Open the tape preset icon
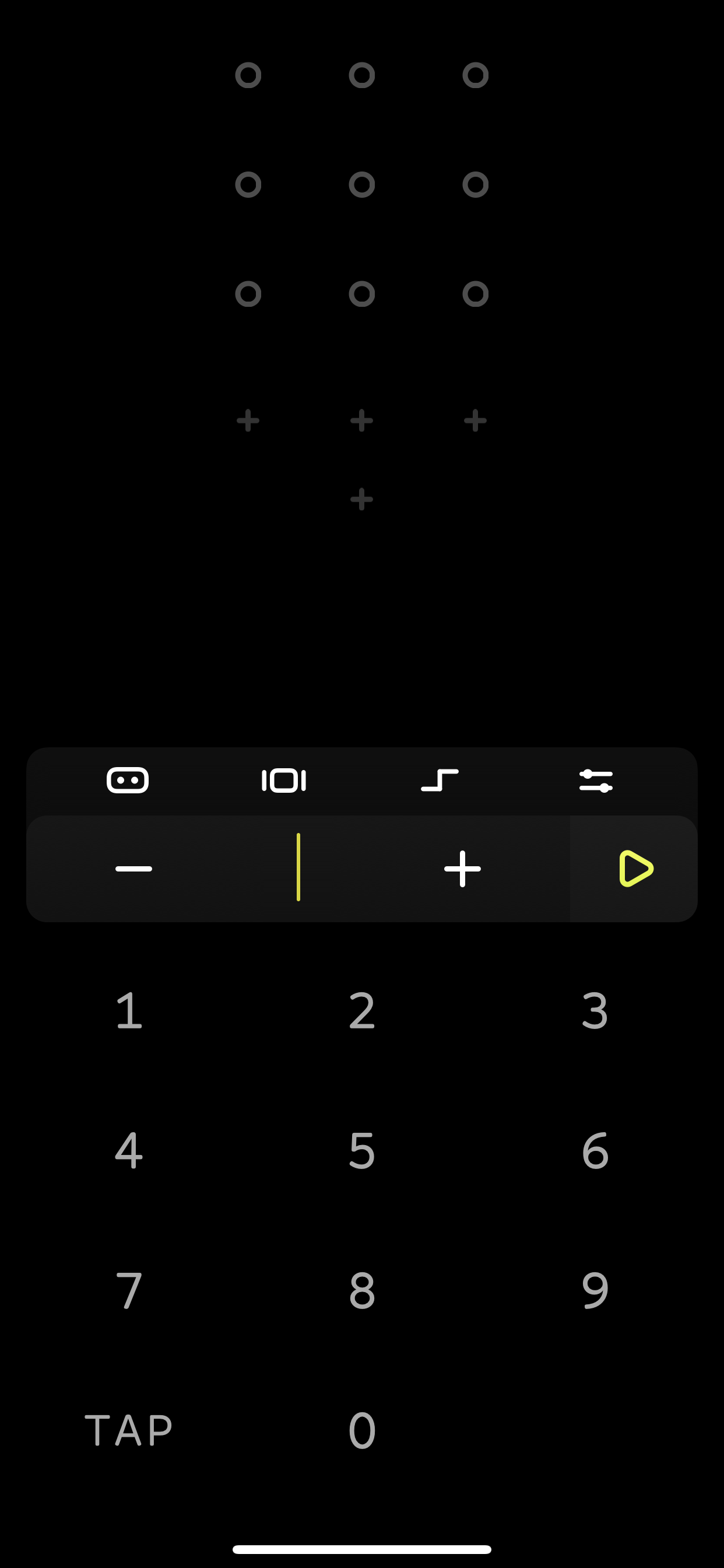 click(x=128, y=780)
